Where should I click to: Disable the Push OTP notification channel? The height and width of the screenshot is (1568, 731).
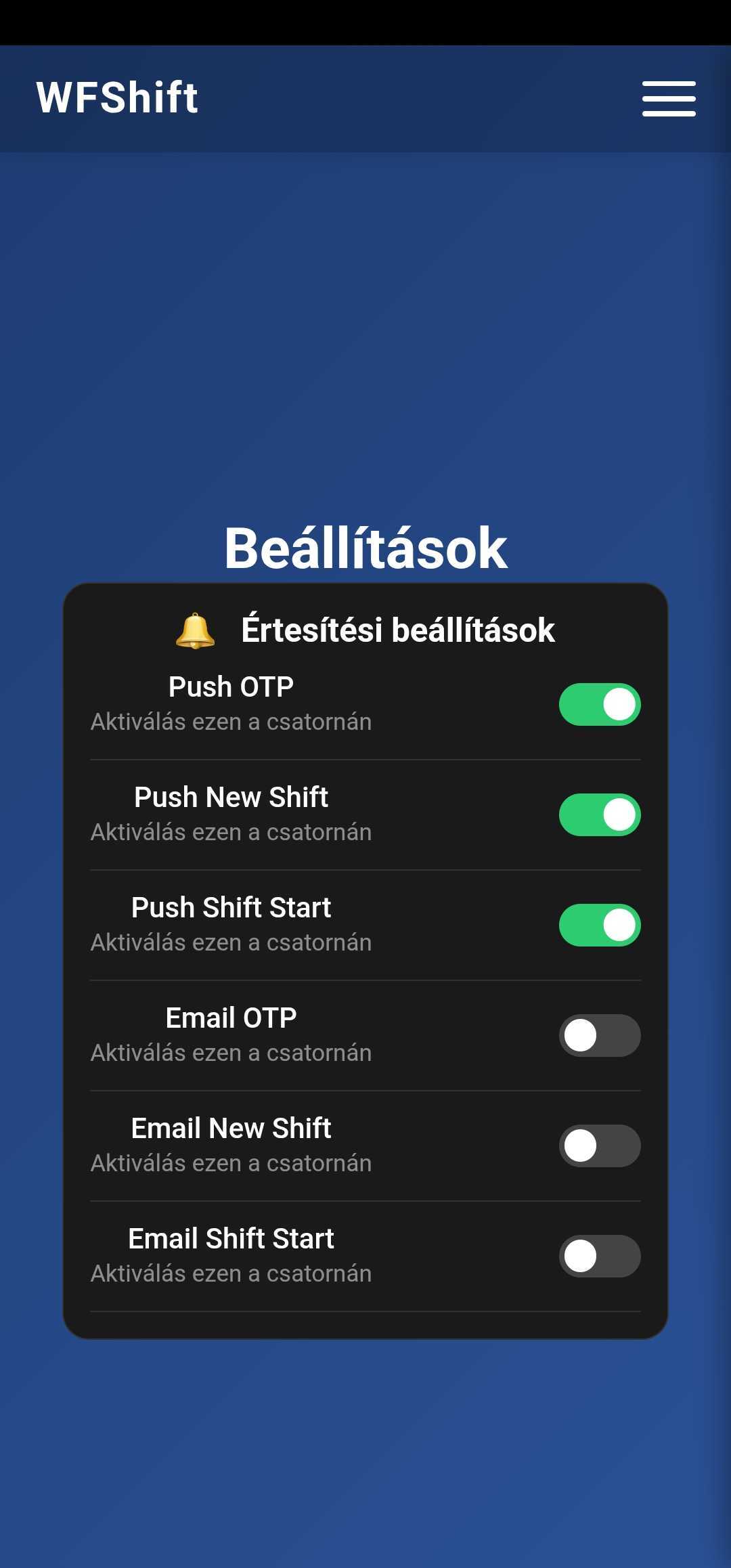599,704
